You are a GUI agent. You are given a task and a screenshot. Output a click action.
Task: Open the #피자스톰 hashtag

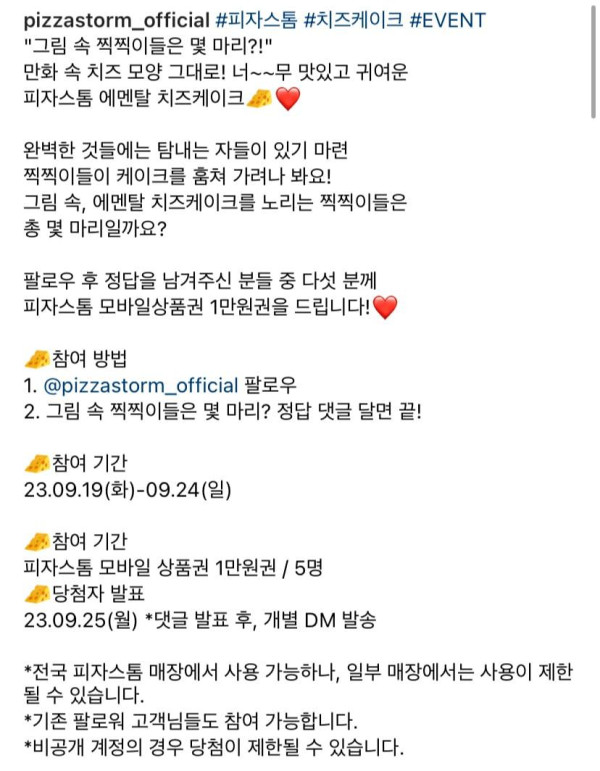tap(233, 22)
